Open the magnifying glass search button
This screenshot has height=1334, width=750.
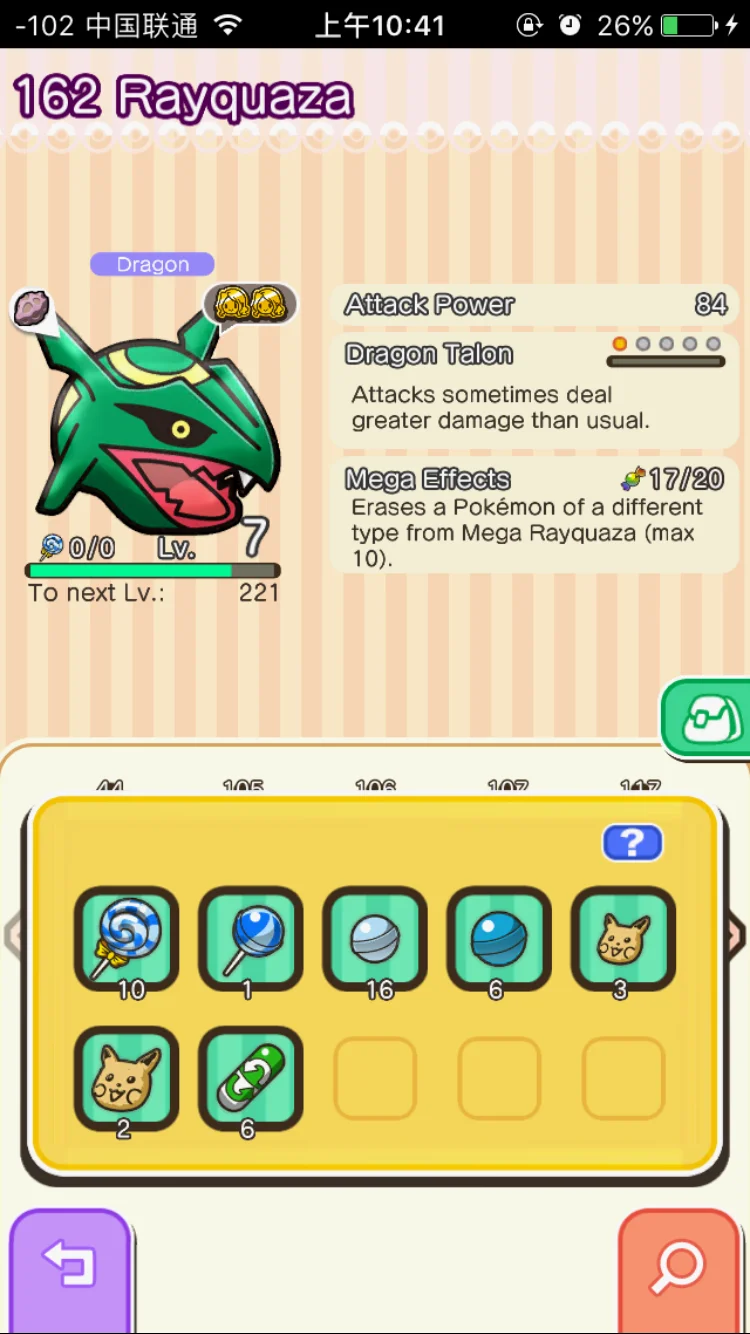tap(679, 1268)
